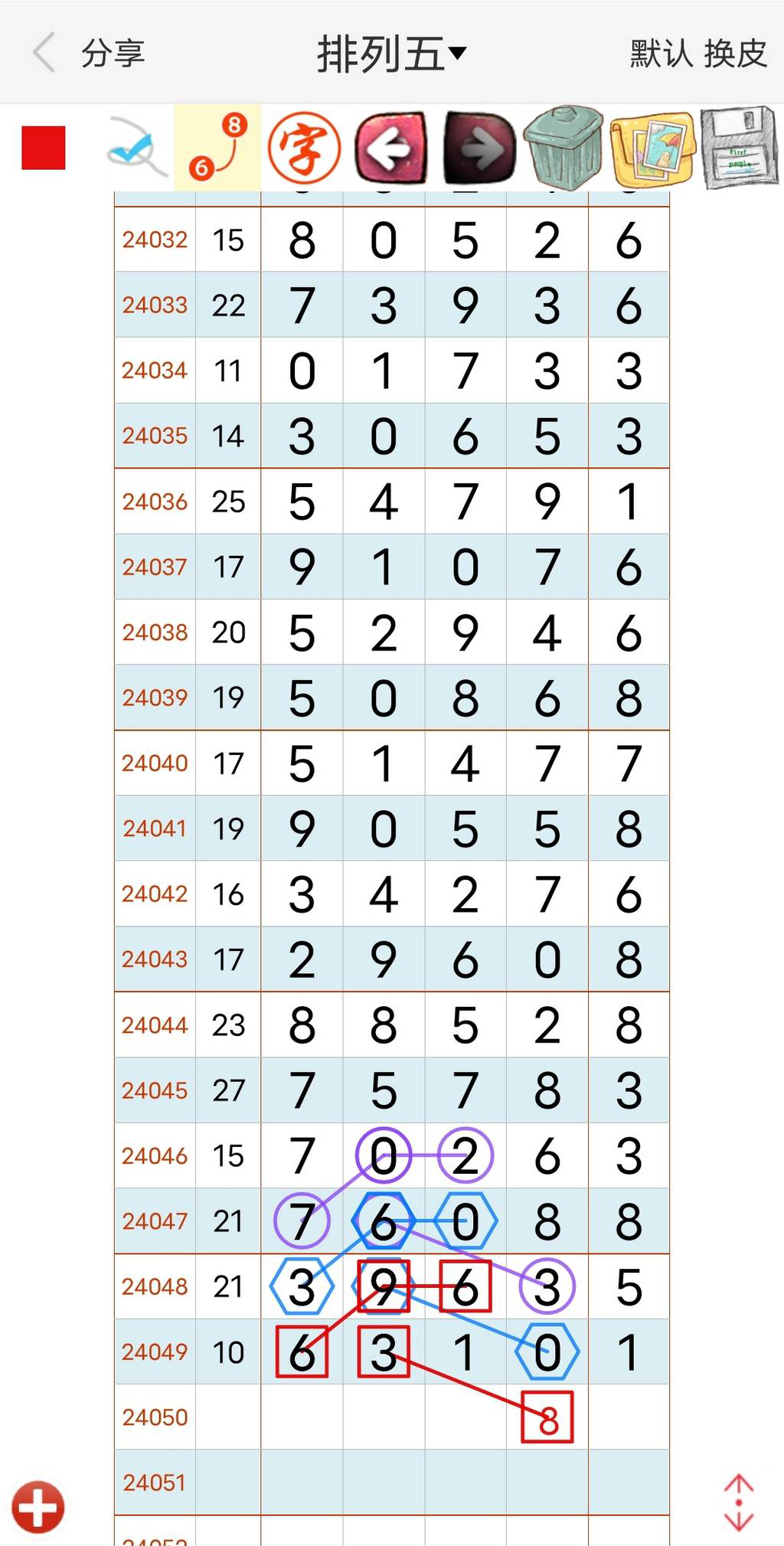Viewport: 784px width, 1546px height.
Task: Tap the up-down arrows scroll control
Action: (739, 1502)
